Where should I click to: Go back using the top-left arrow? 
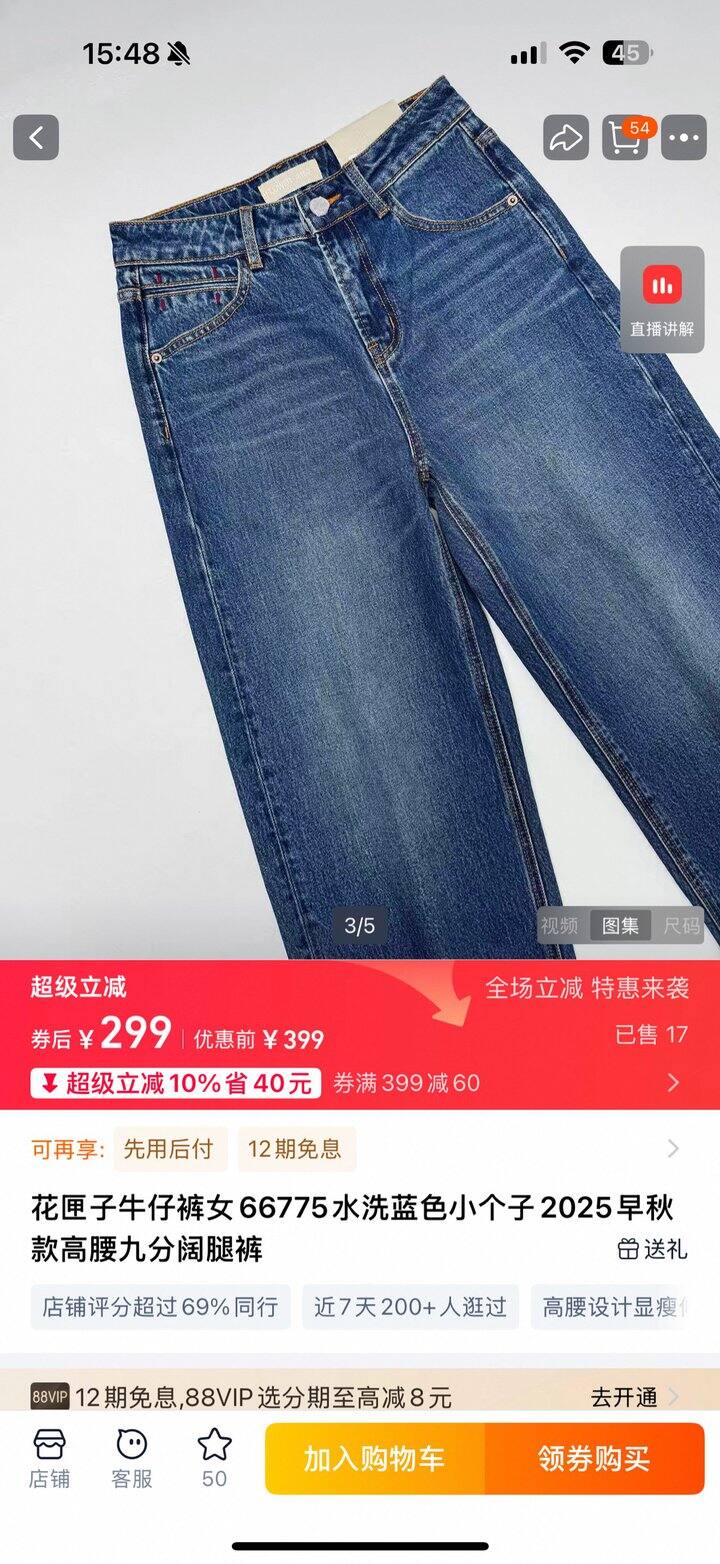click(36, 138)
